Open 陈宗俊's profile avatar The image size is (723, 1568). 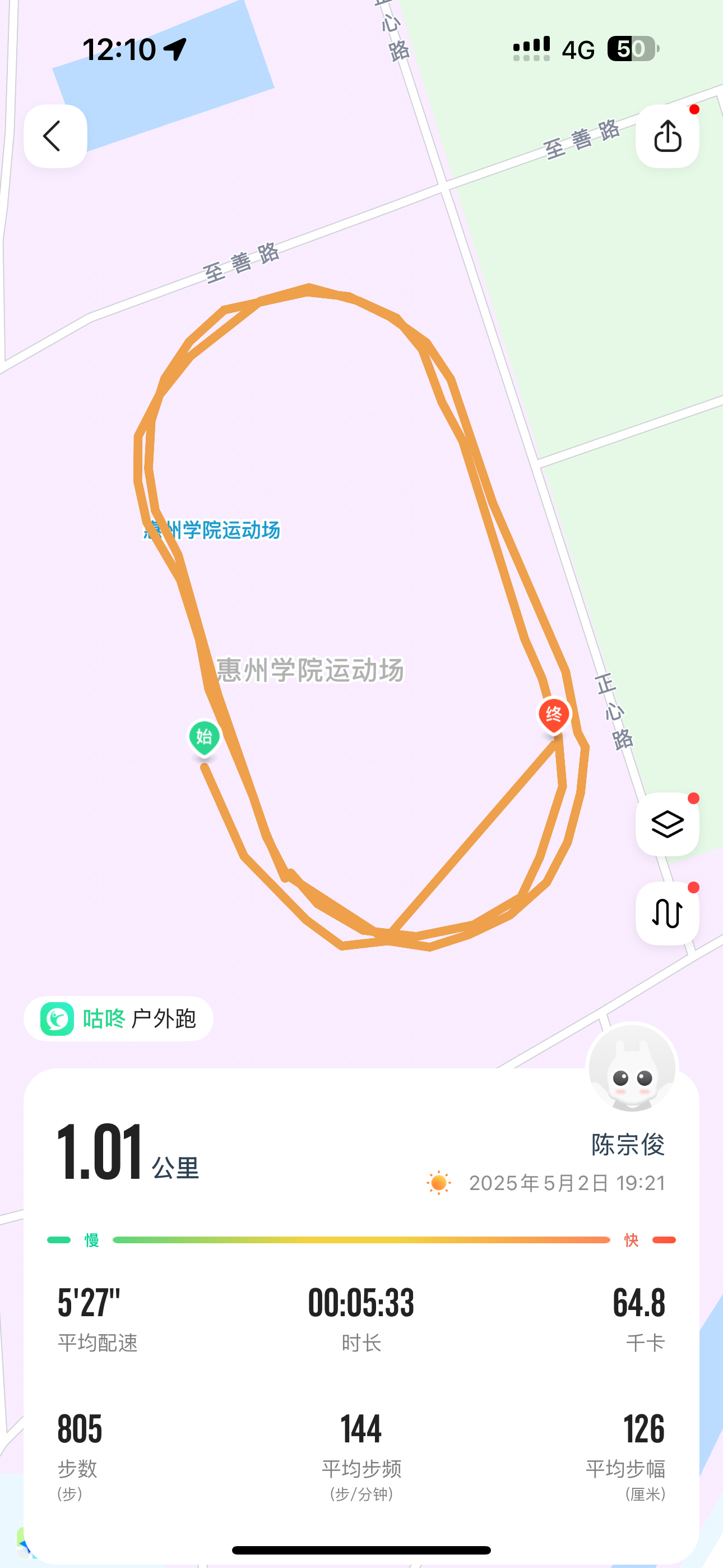pyautogui.click(x=632, y=1068)
